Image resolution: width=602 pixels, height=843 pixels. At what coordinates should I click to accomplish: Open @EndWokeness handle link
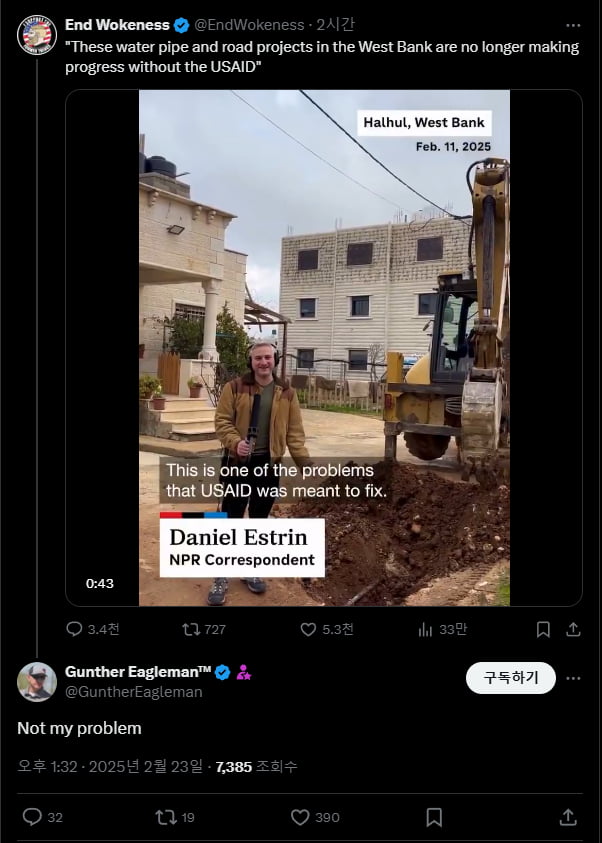(x=248, y=25)
